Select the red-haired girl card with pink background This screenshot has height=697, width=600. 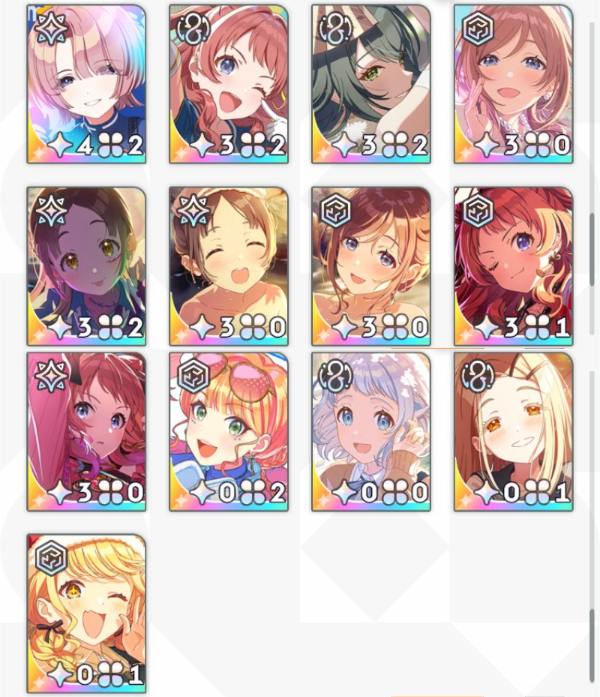86,431
